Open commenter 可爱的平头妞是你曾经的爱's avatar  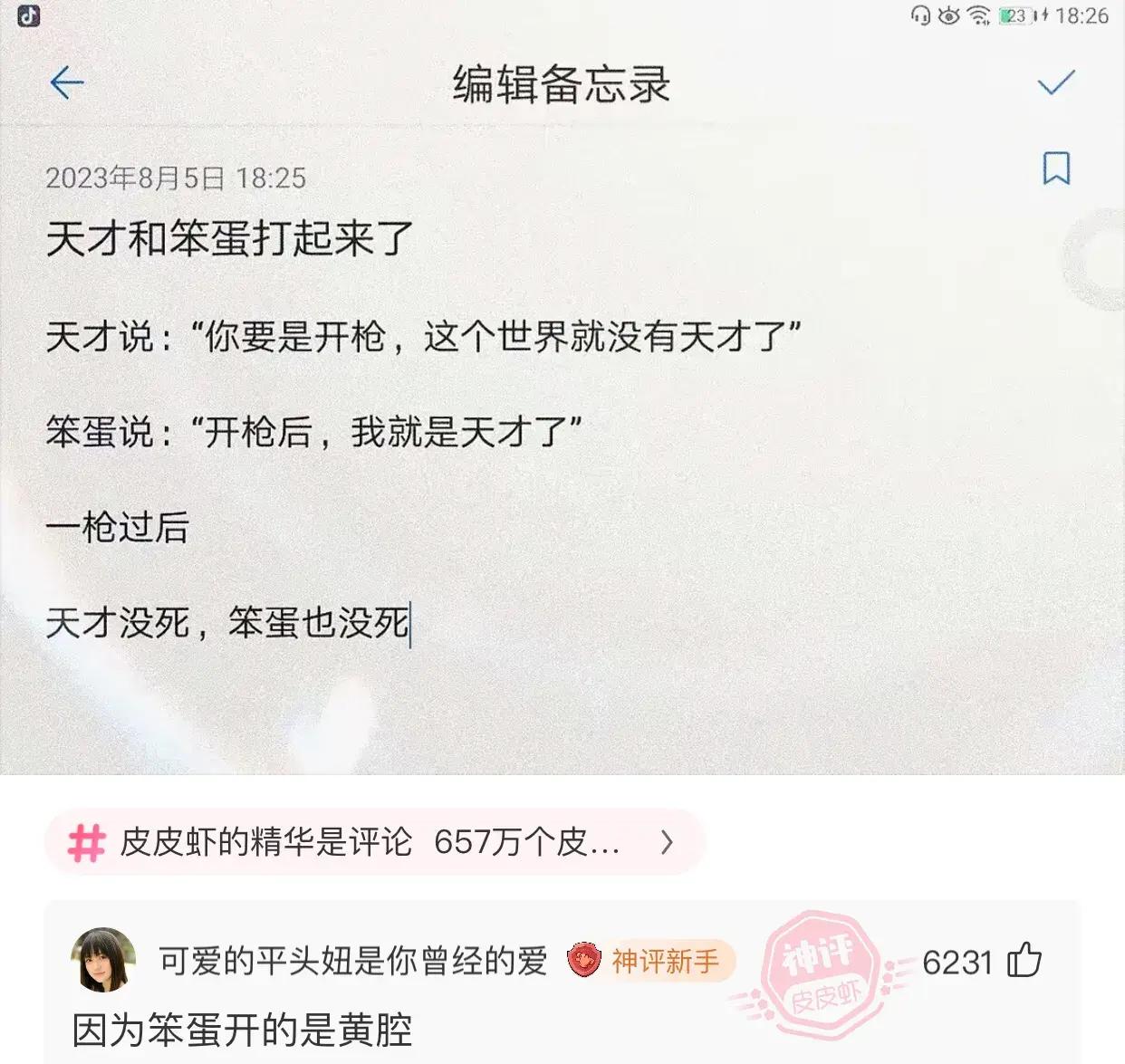(104, 961)
